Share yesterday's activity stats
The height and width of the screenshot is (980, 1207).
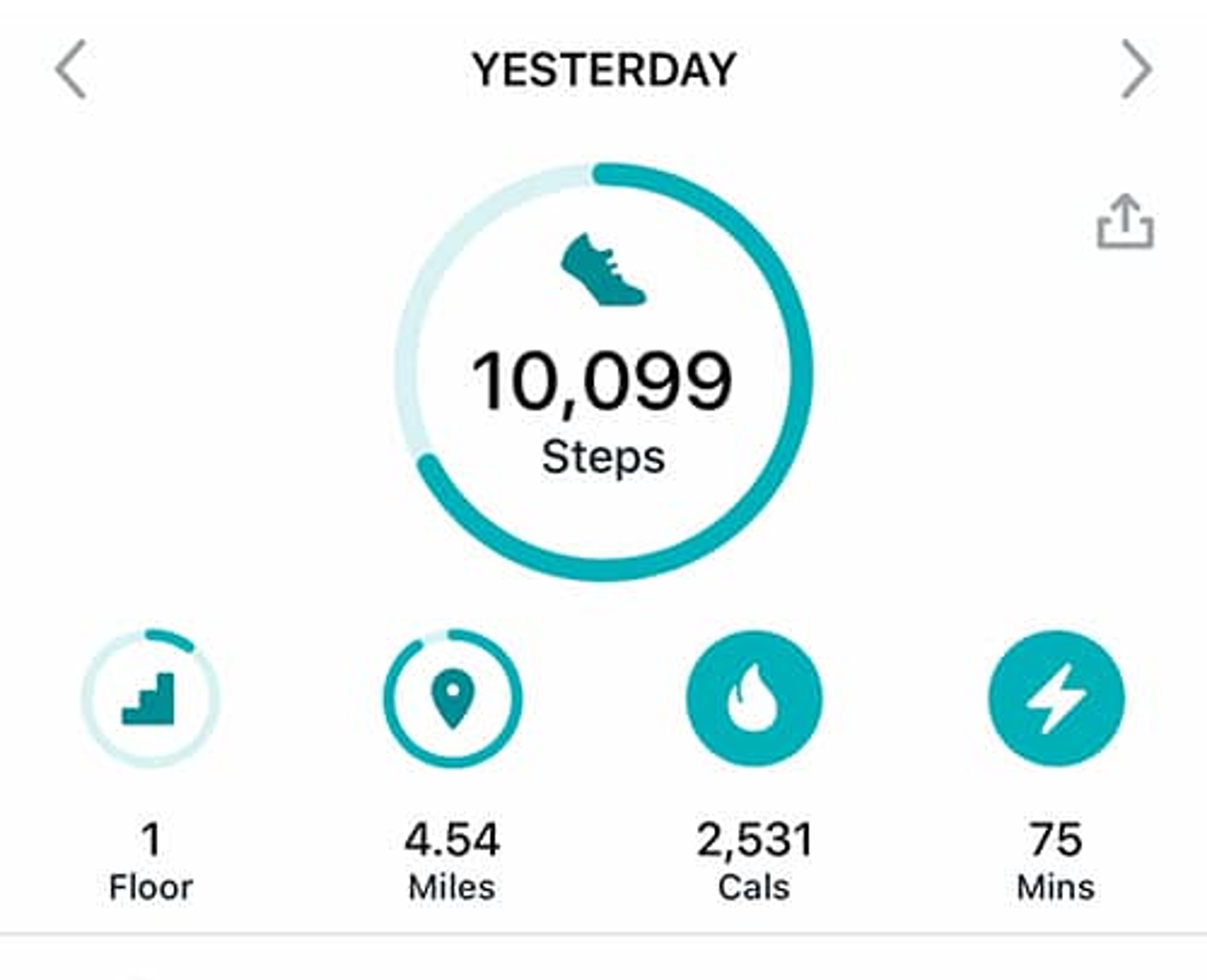click(x=1125, y=221)
